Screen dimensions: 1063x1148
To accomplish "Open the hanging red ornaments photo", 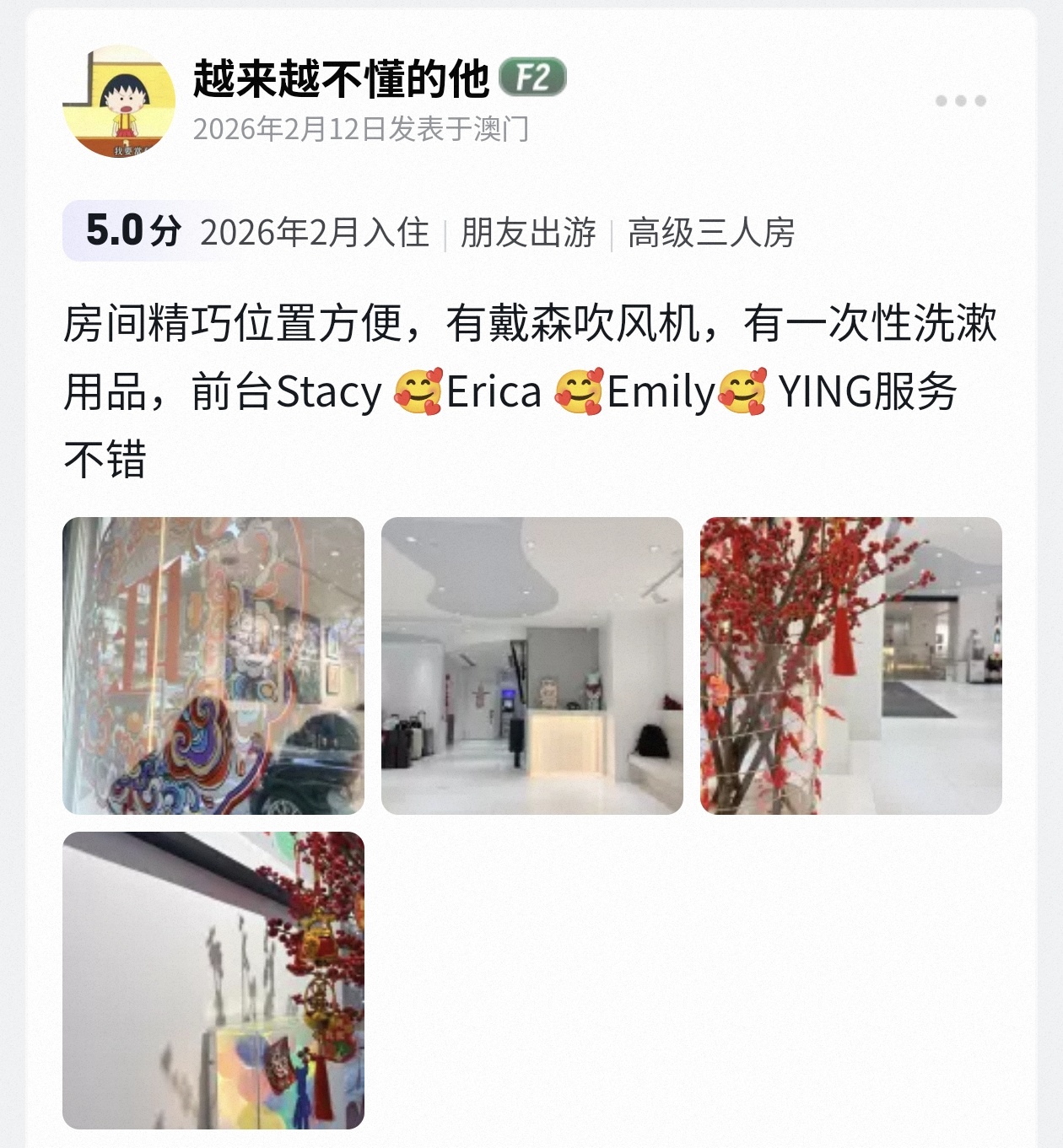I will [213, 980].
